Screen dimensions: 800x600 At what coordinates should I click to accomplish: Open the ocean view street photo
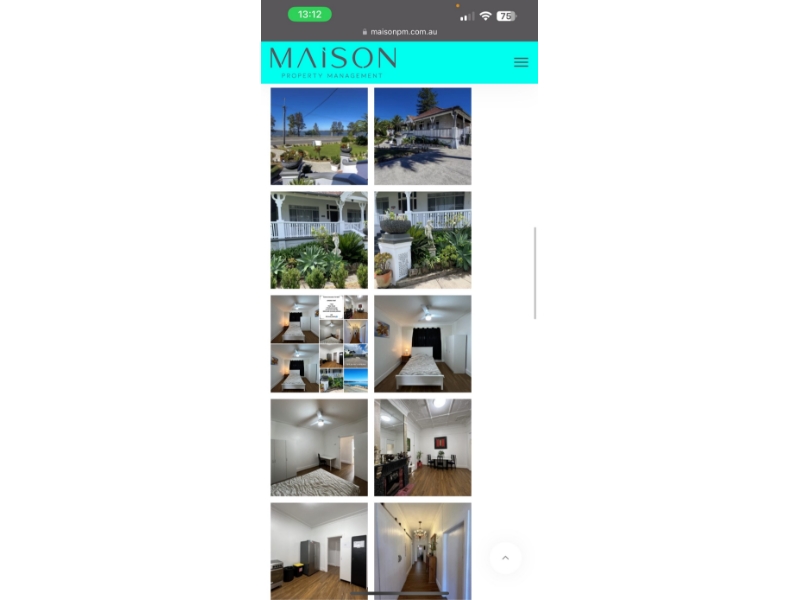tap(319, 136)
